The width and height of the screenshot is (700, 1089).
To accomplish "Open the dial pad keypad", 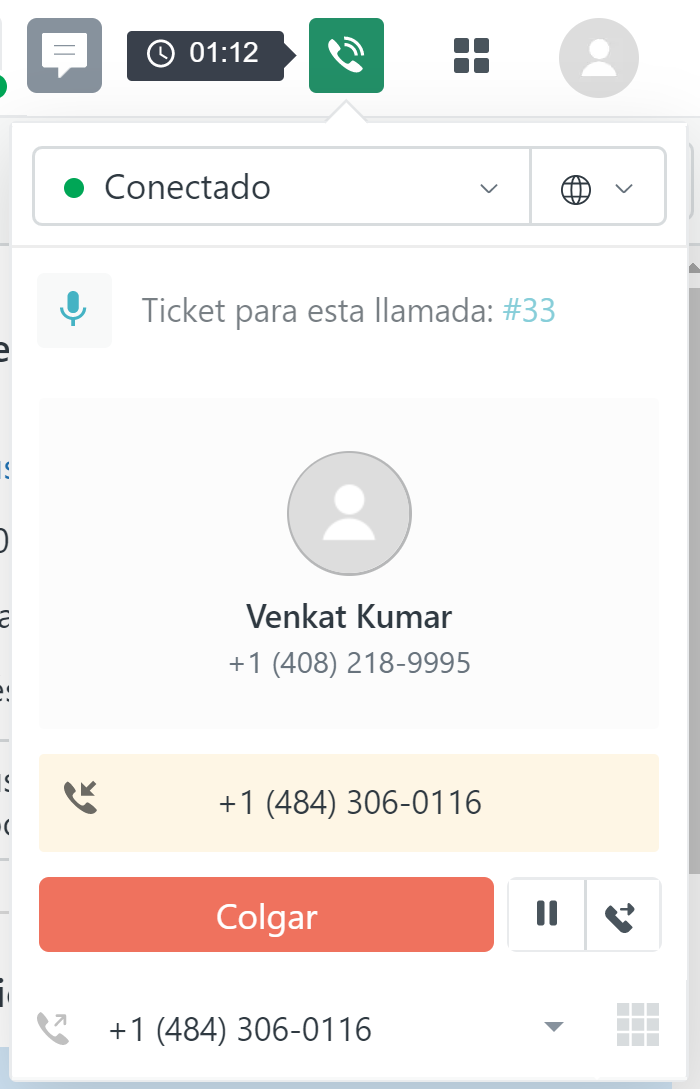I will click(637, 1026).
